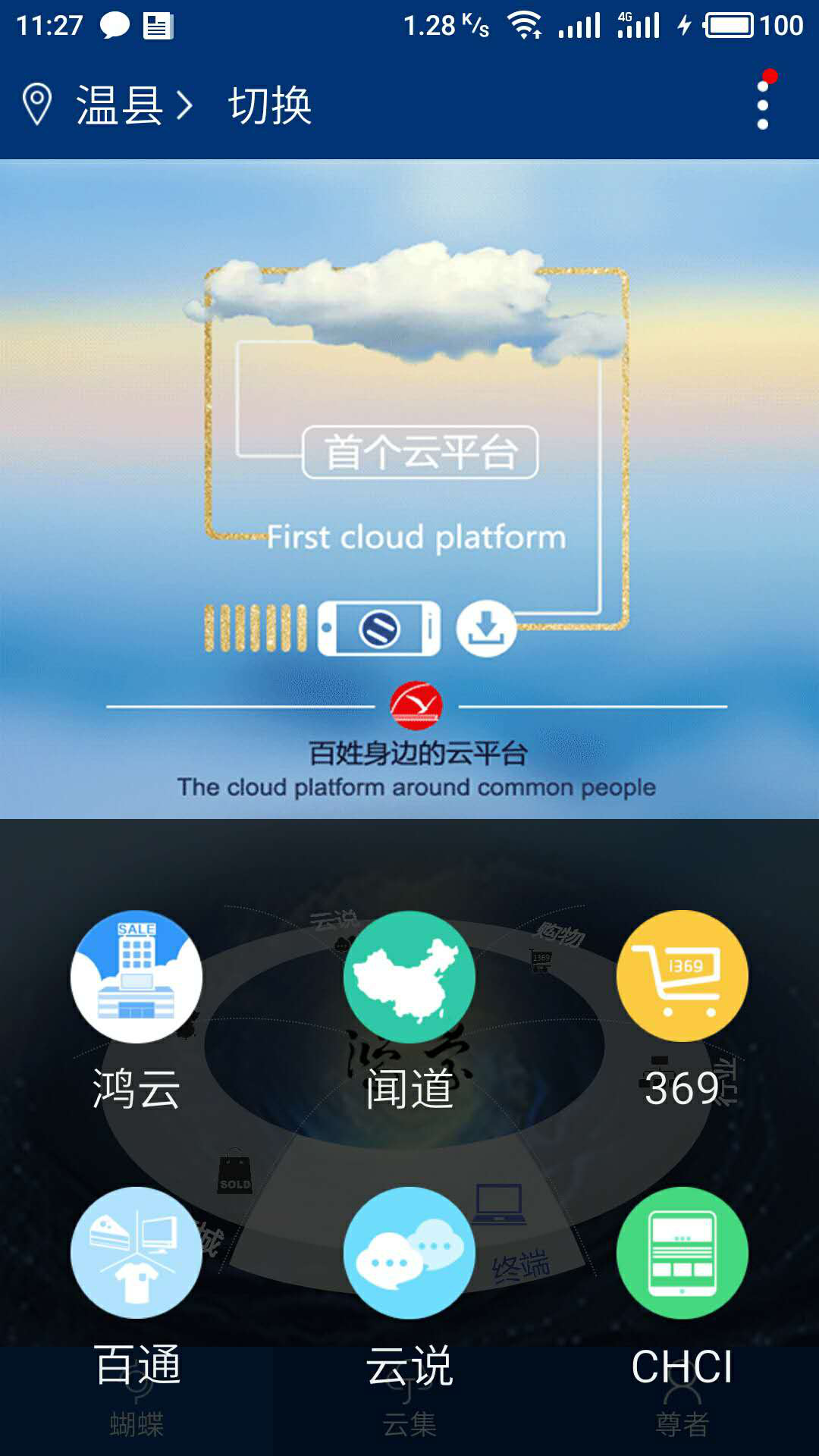Image resolution: width=819 pixels, height=1456 pixels.
Task: Open the 鸿云 section
Action: (x=136, y=977)
